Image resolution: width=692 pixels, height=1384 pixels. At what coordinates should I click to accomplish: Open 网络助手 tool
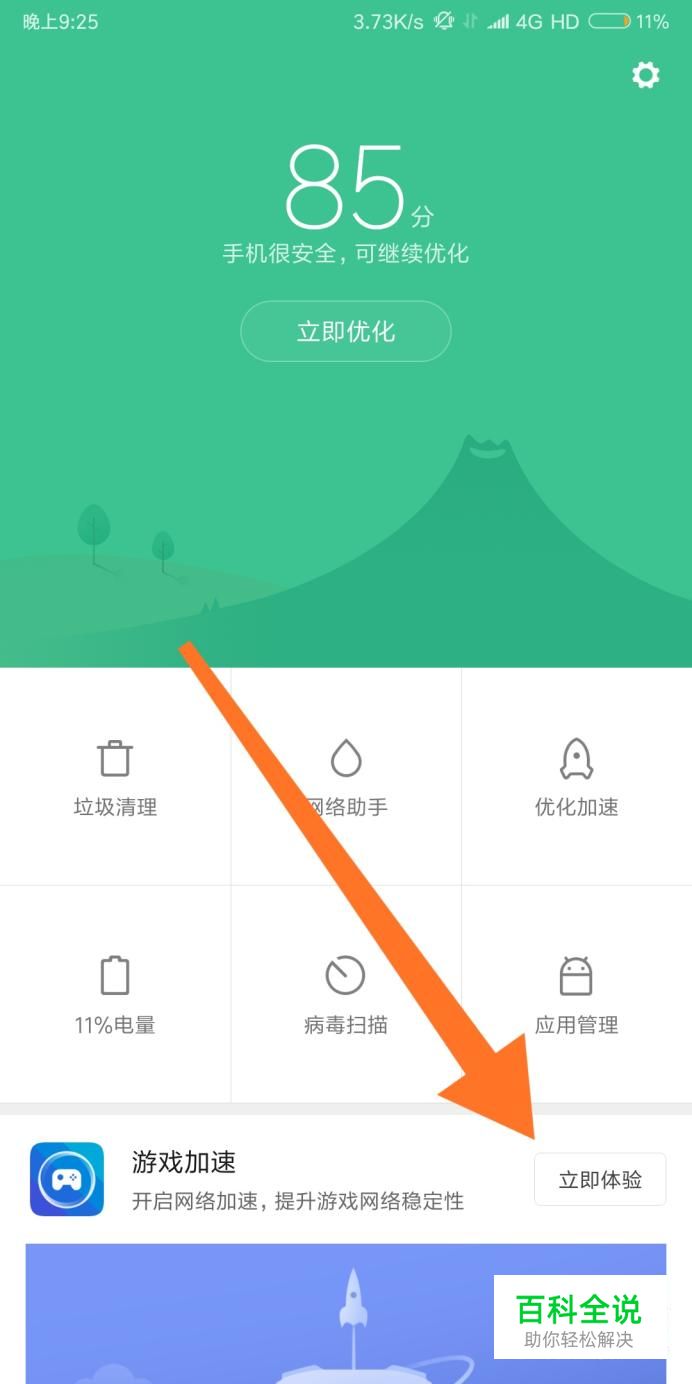pos(346,777)
